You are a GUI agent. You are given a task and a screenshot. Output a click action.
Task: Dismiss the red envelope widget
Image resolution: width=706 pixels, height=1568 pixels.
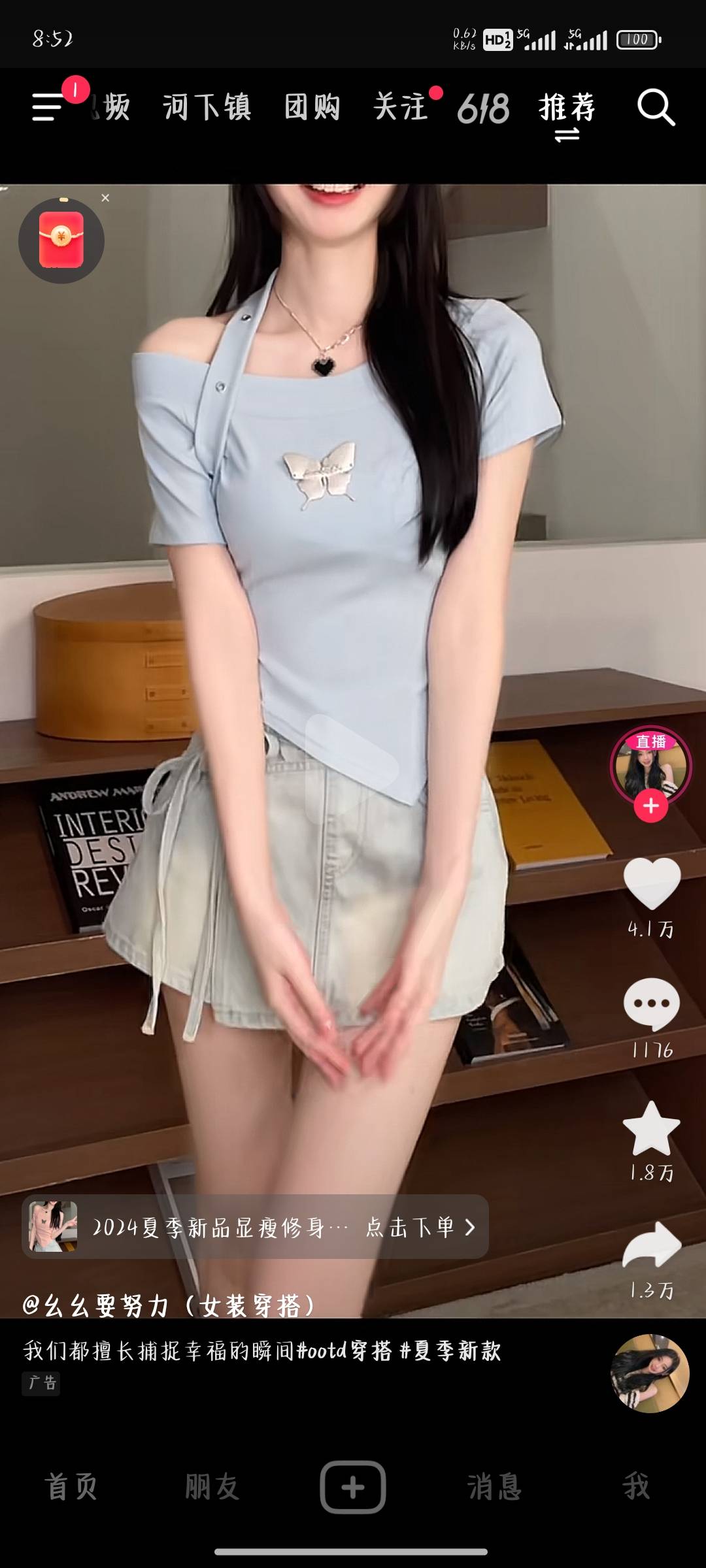point(105,198)
